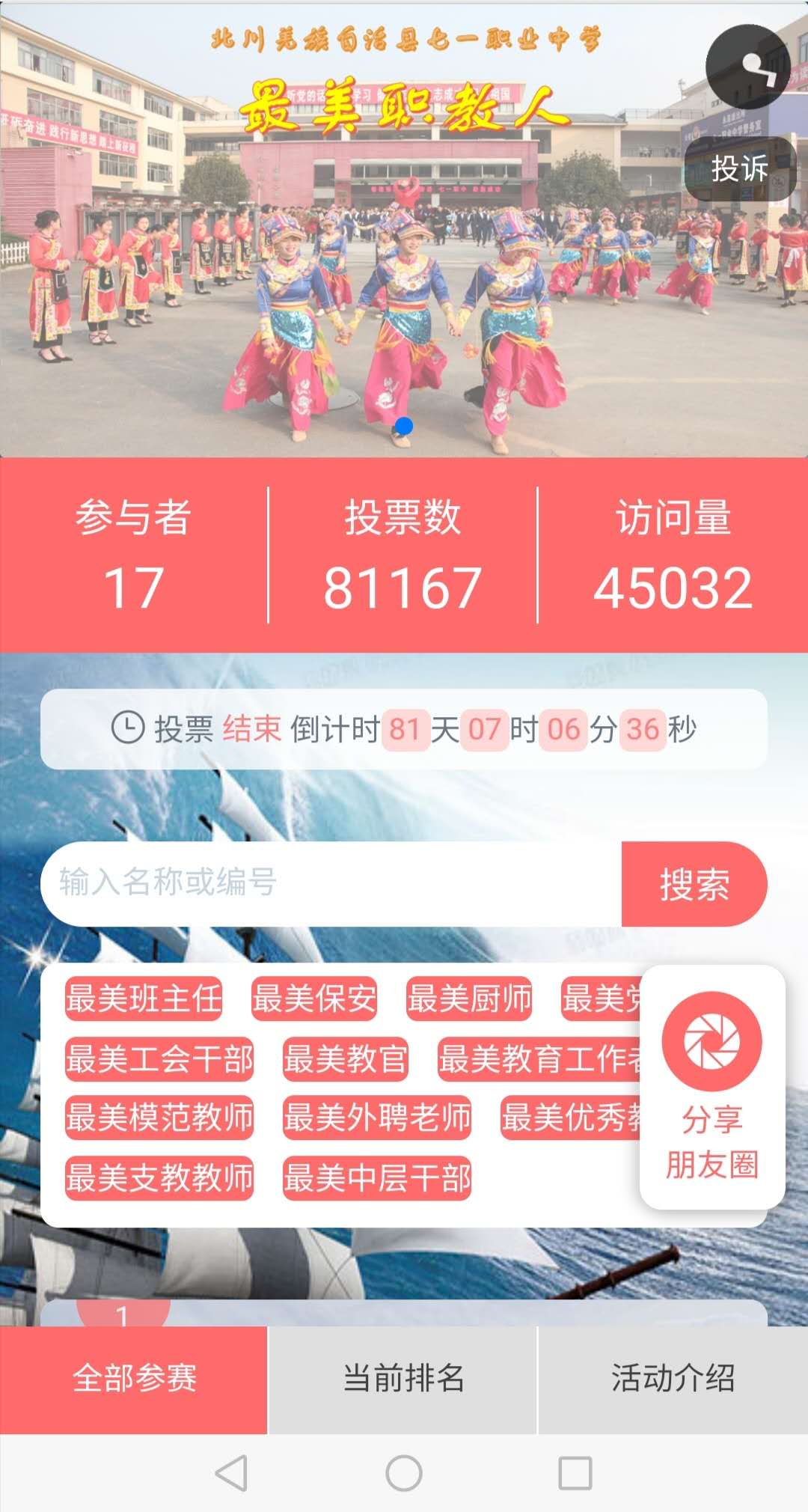The width and height of the screenshot is (808, 1512).
Task: Select the 最美班主任 category chip
Action: click(144, 999)
